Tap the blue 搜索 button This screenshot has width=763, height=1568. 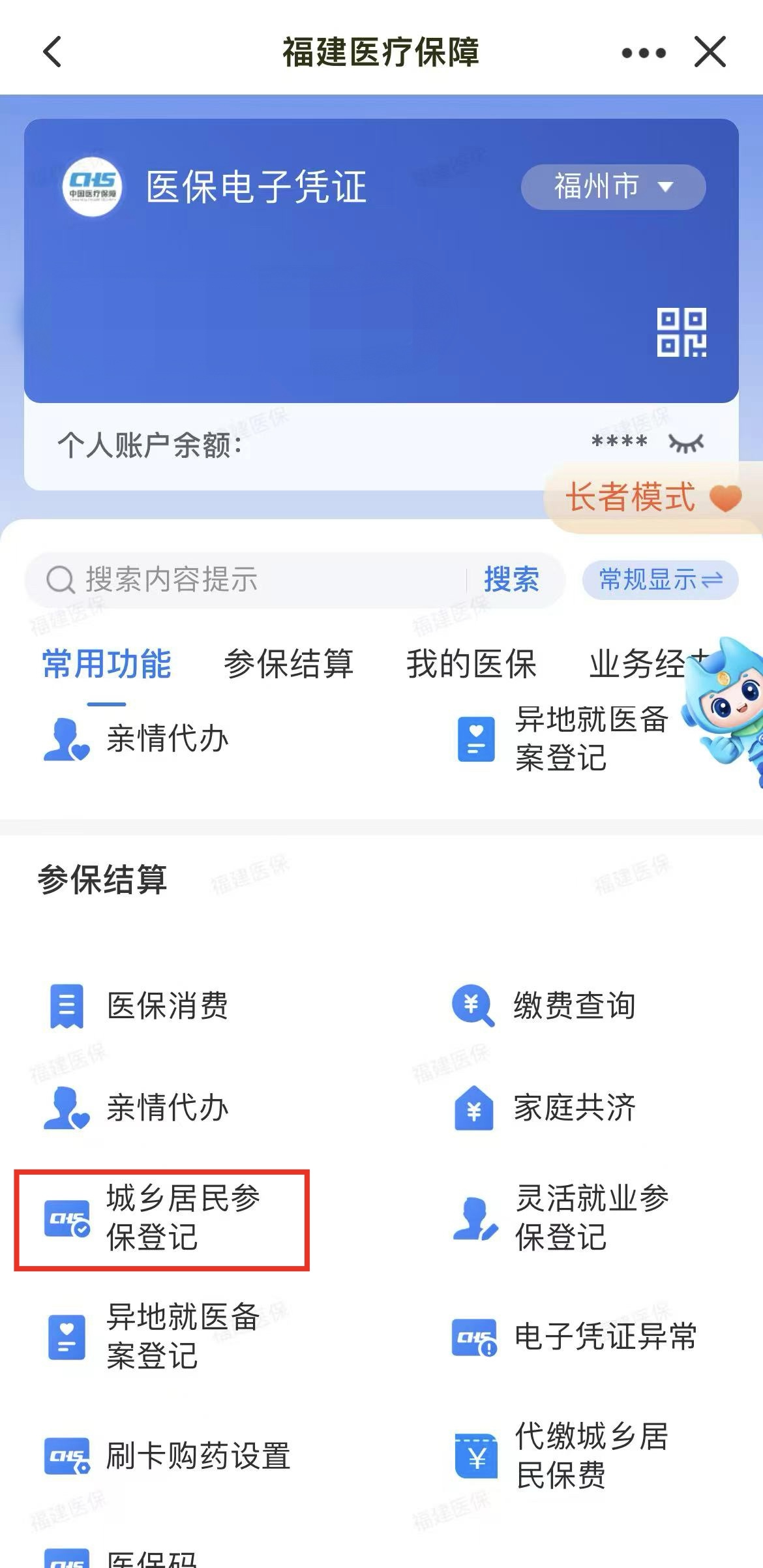[x=511, y=580]
